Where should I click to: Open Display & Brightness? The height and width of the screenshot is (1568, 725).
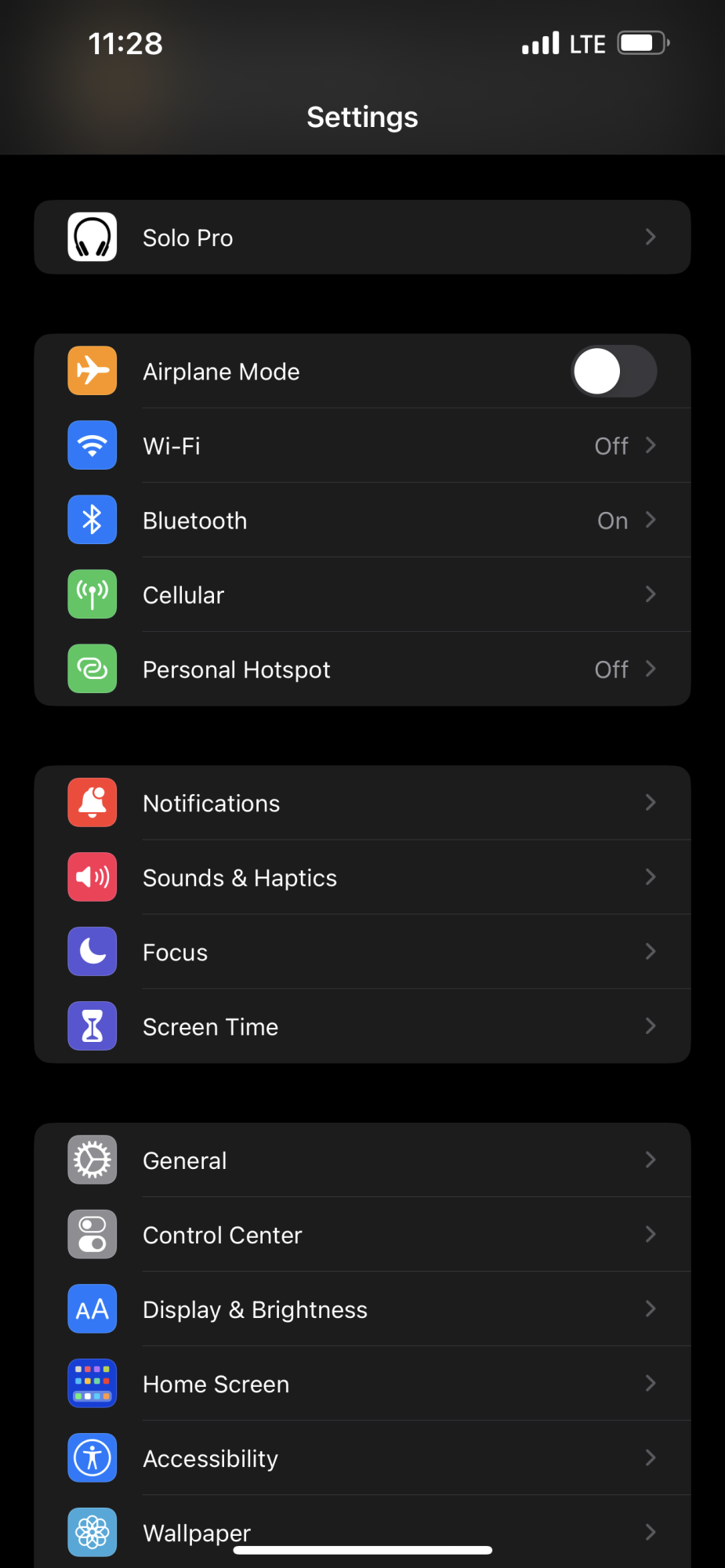pos(362,1310)
